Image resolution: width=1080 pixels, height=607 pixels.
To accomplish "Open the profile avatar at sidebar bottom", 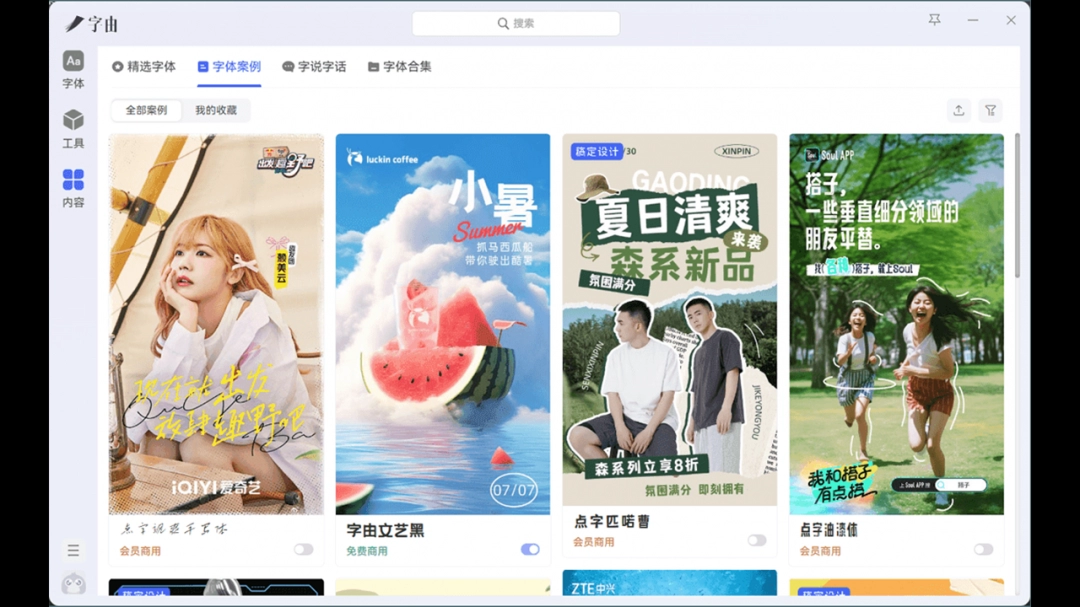I will coord(73,584).
